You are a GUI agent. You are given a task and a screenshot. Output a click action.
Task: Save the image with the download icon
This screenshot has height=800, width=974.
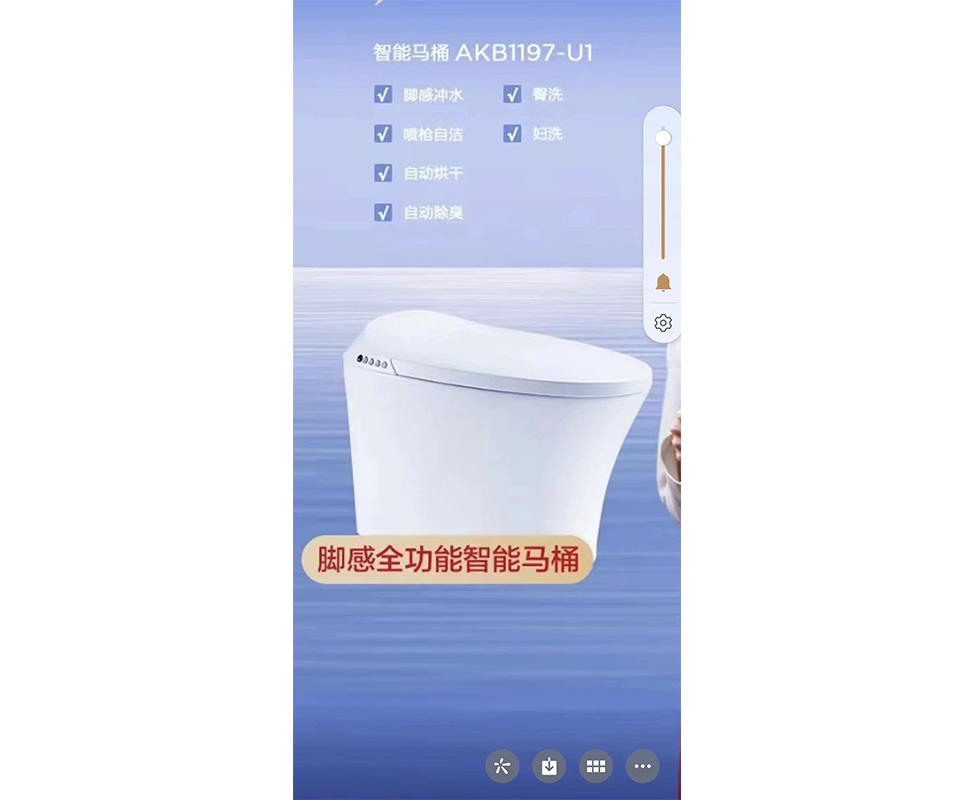coord(549,766)
